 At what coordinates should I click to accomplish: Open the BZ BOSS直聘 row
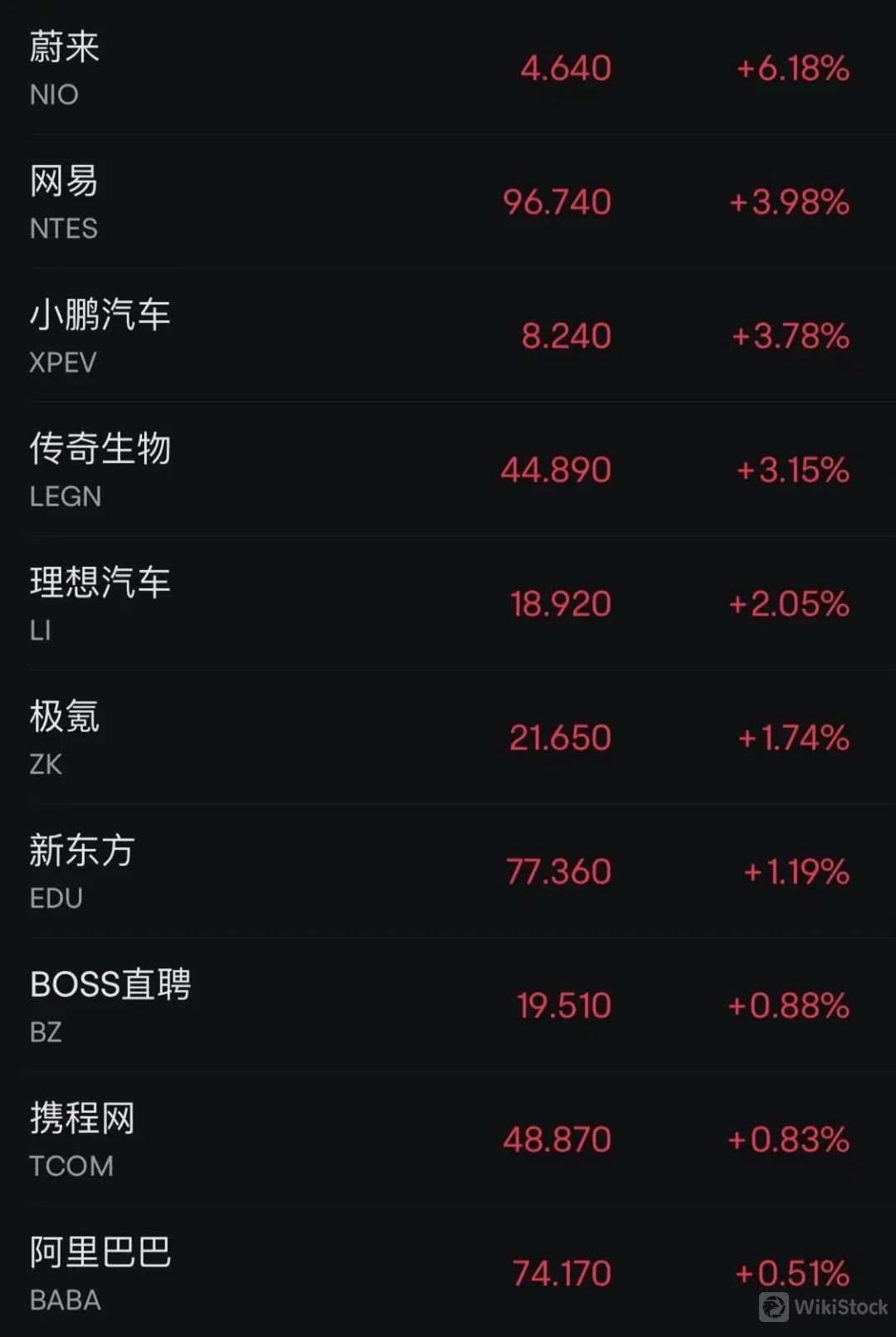tap(448, 1006)
